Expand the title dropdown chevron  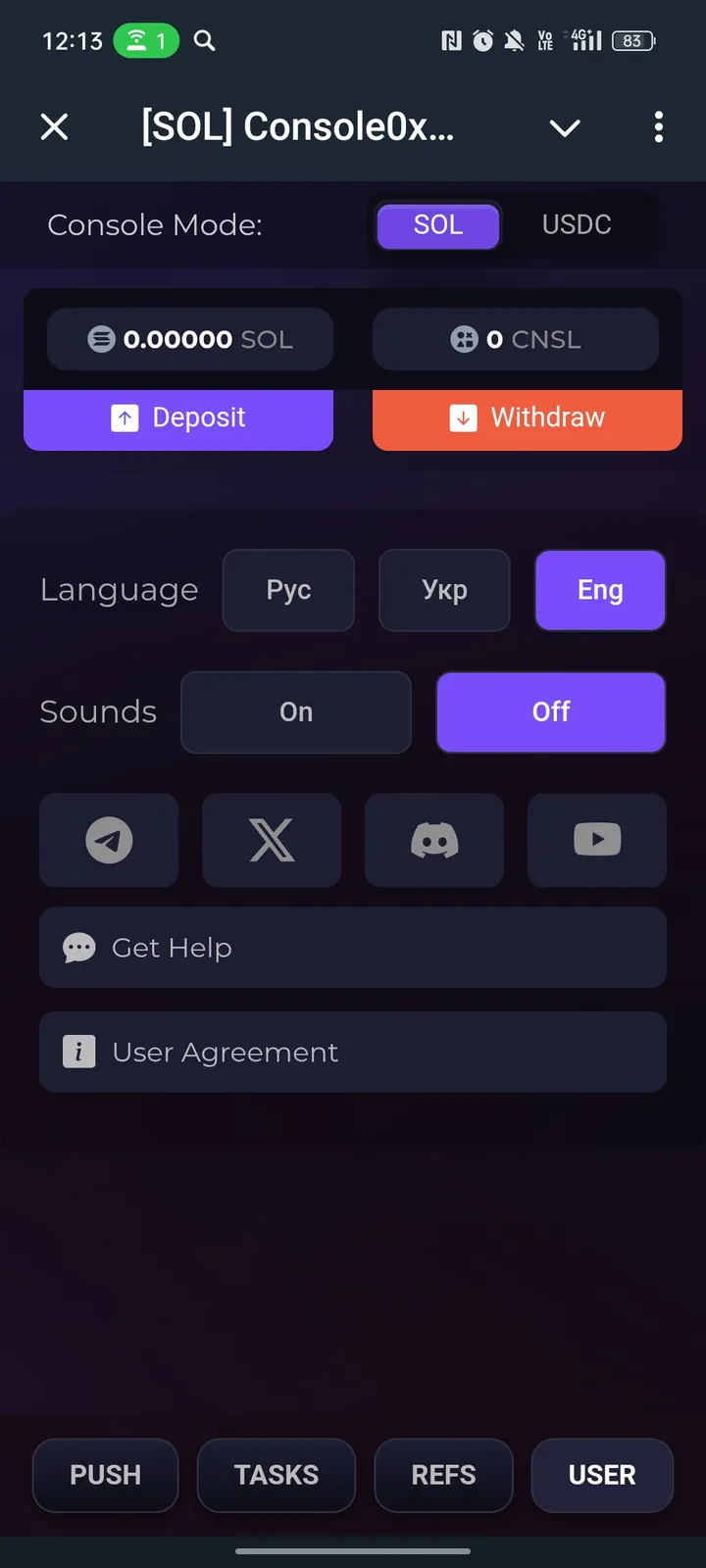click(565, 127)
